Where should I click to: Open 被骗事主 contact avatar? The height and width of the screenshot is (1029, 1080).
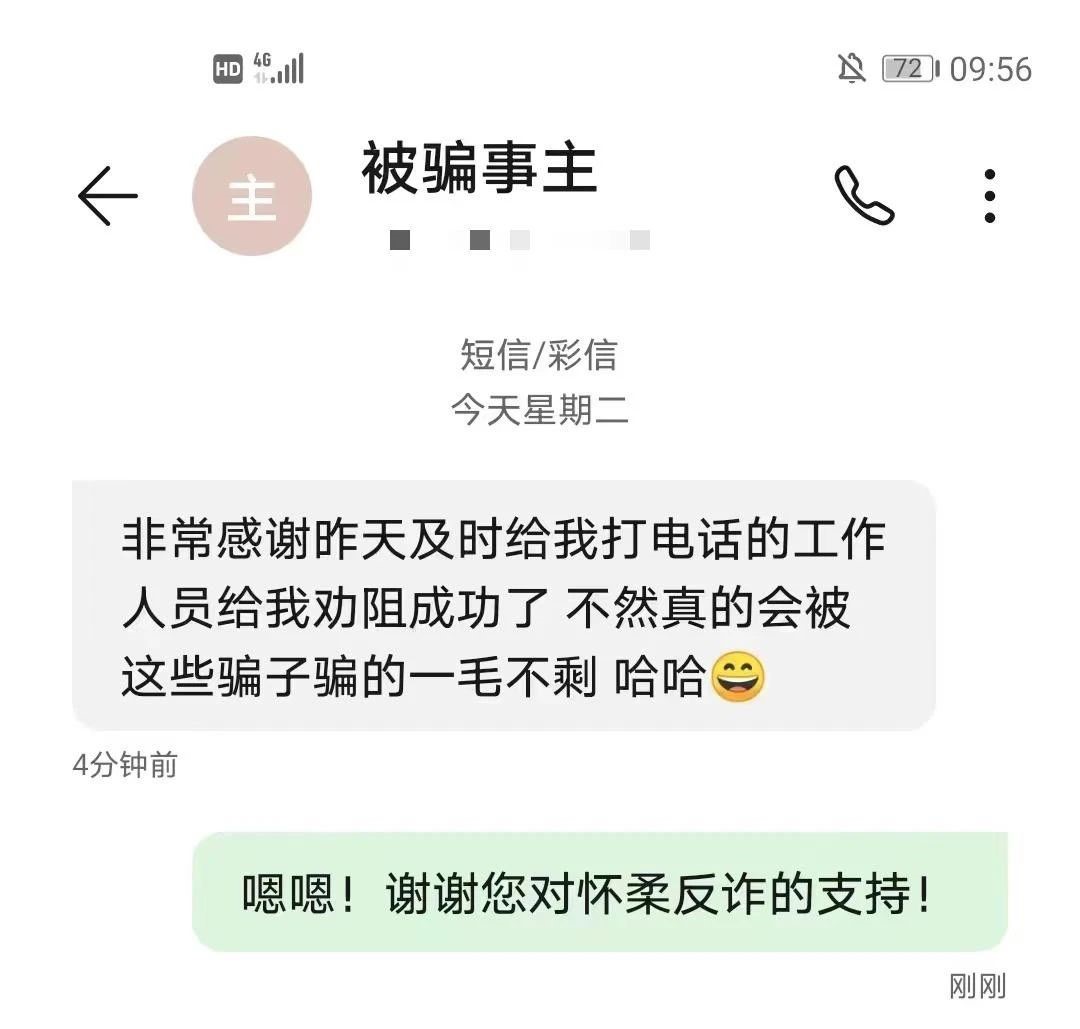[x=251, y=197]
